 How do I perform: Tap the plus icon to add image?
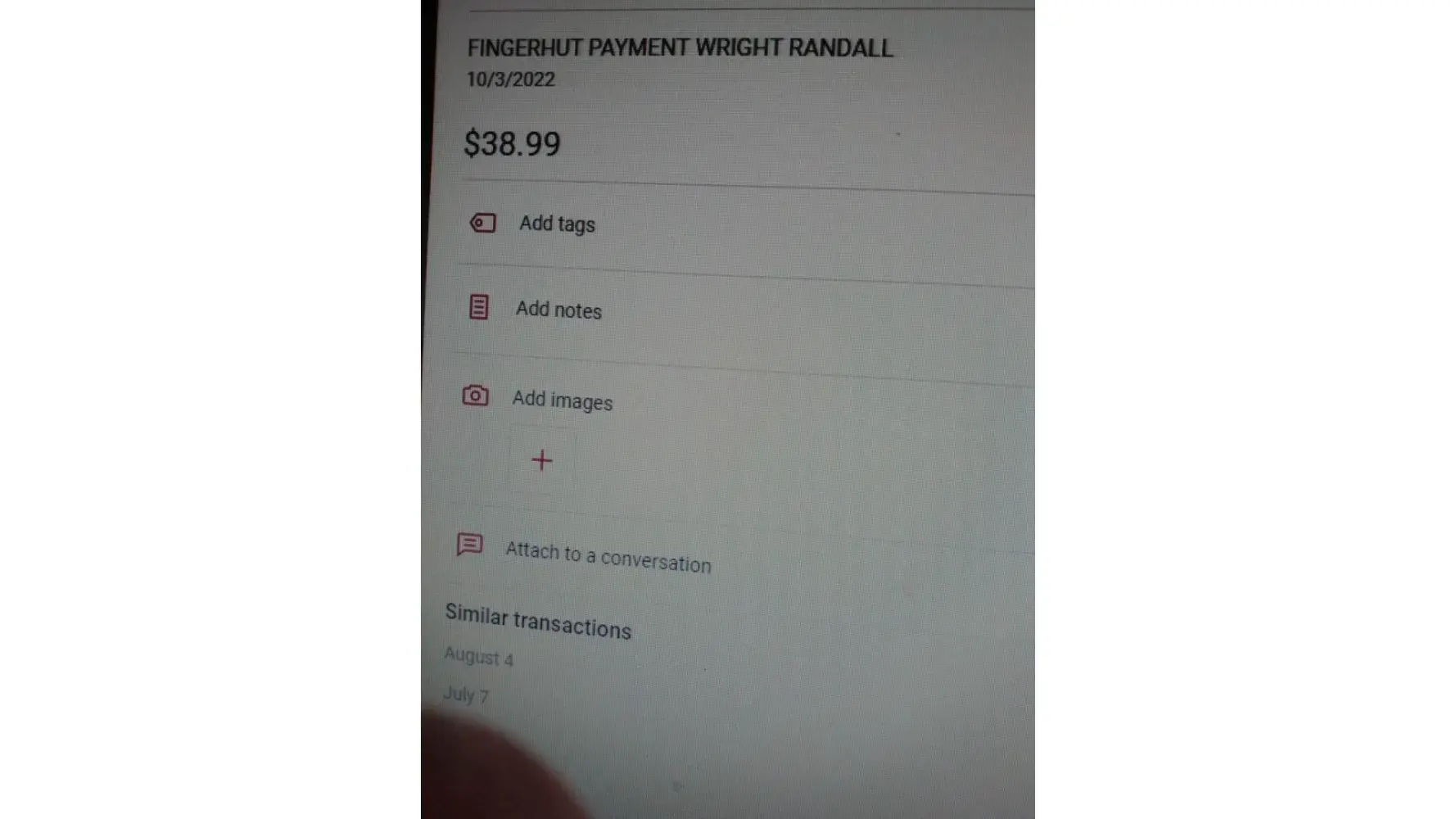click(541, 460)
